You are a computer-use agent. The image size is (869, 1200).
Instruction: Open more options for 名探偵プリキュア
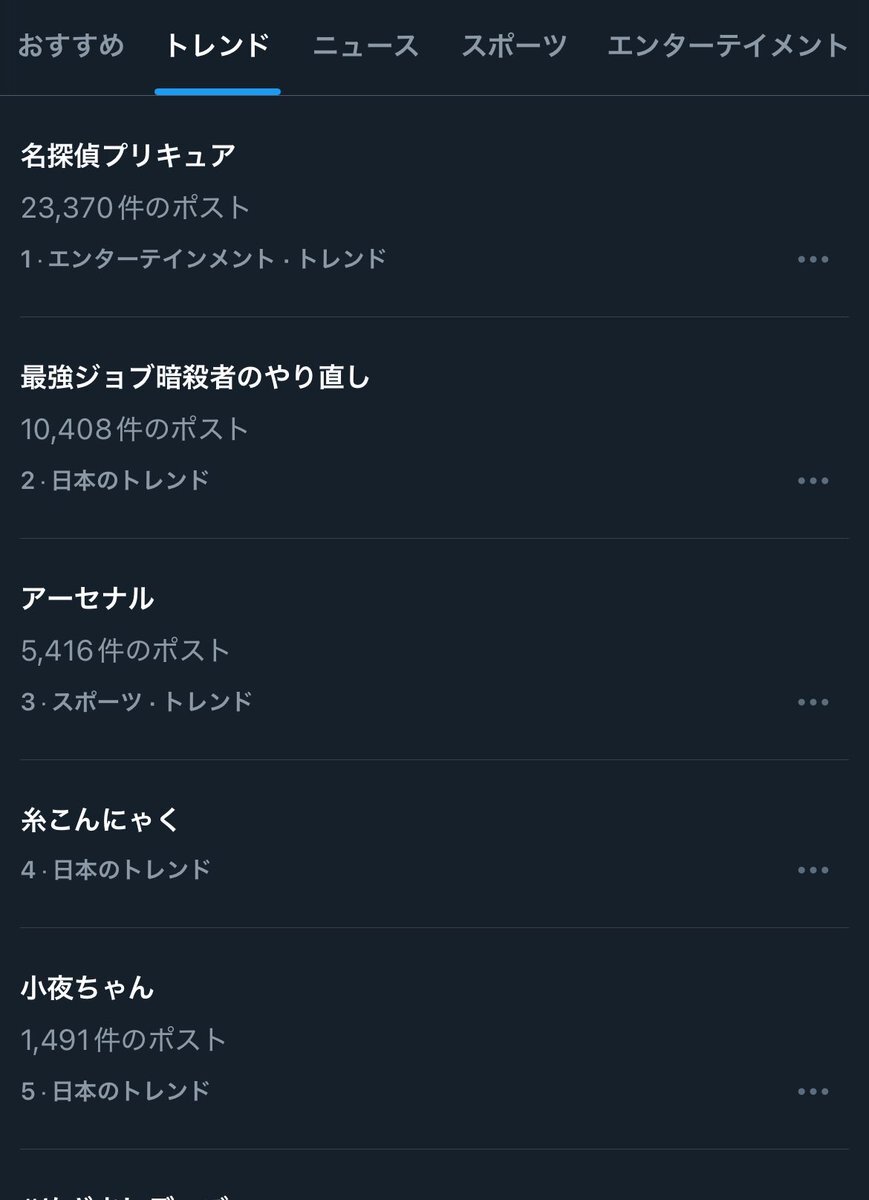(813, 260)
